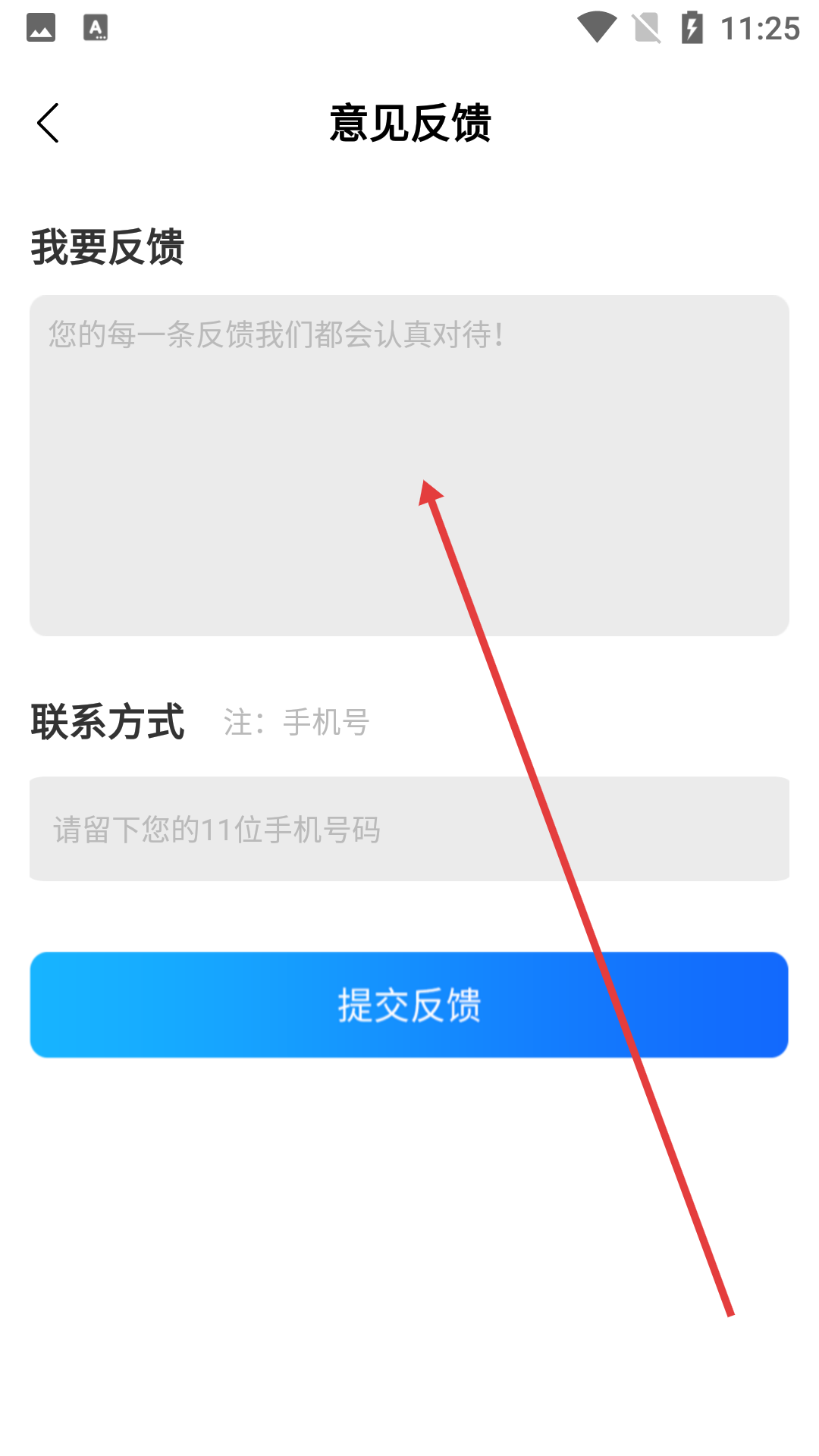The width and height of the screenshot is (819, 1456).
Task: Tap the 我要反馈 feedback text box
Action: pyautogui.click(x=409, y=466)
